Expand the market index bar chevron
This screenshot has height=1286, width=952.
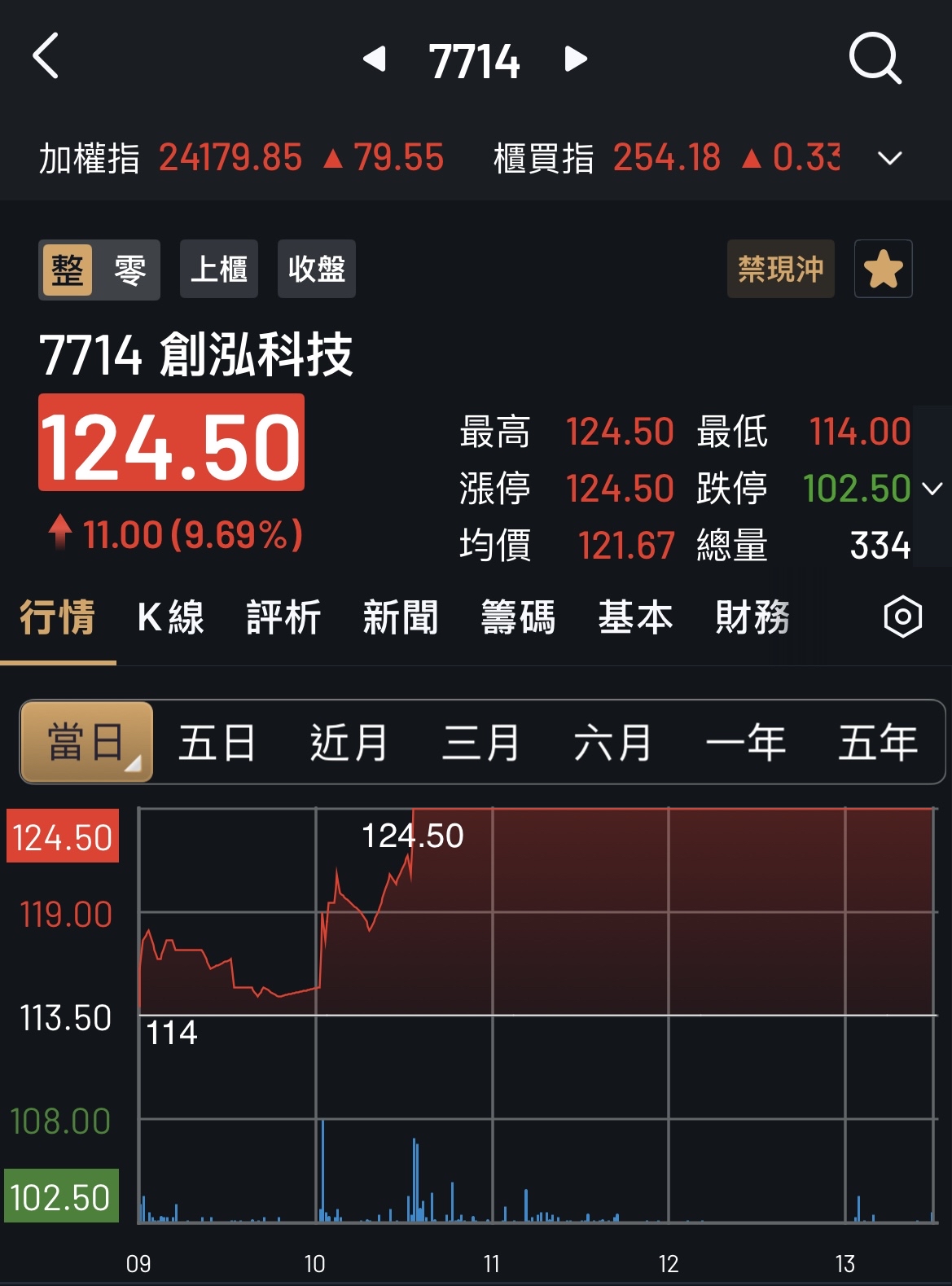pos(889,158)
